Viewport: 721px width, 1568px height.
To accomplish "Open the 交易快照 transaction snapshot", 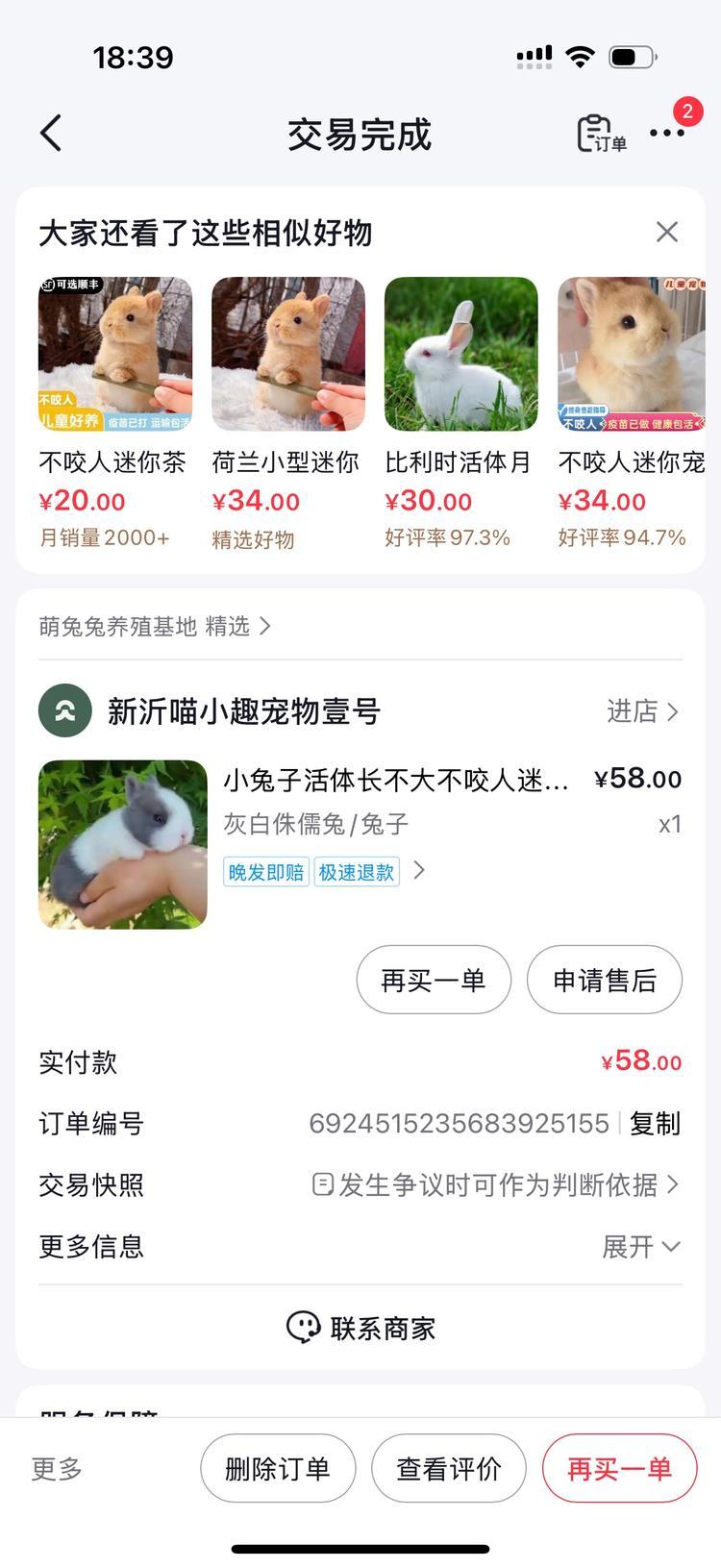I will pyautogui.click(x=496, y=1185).
